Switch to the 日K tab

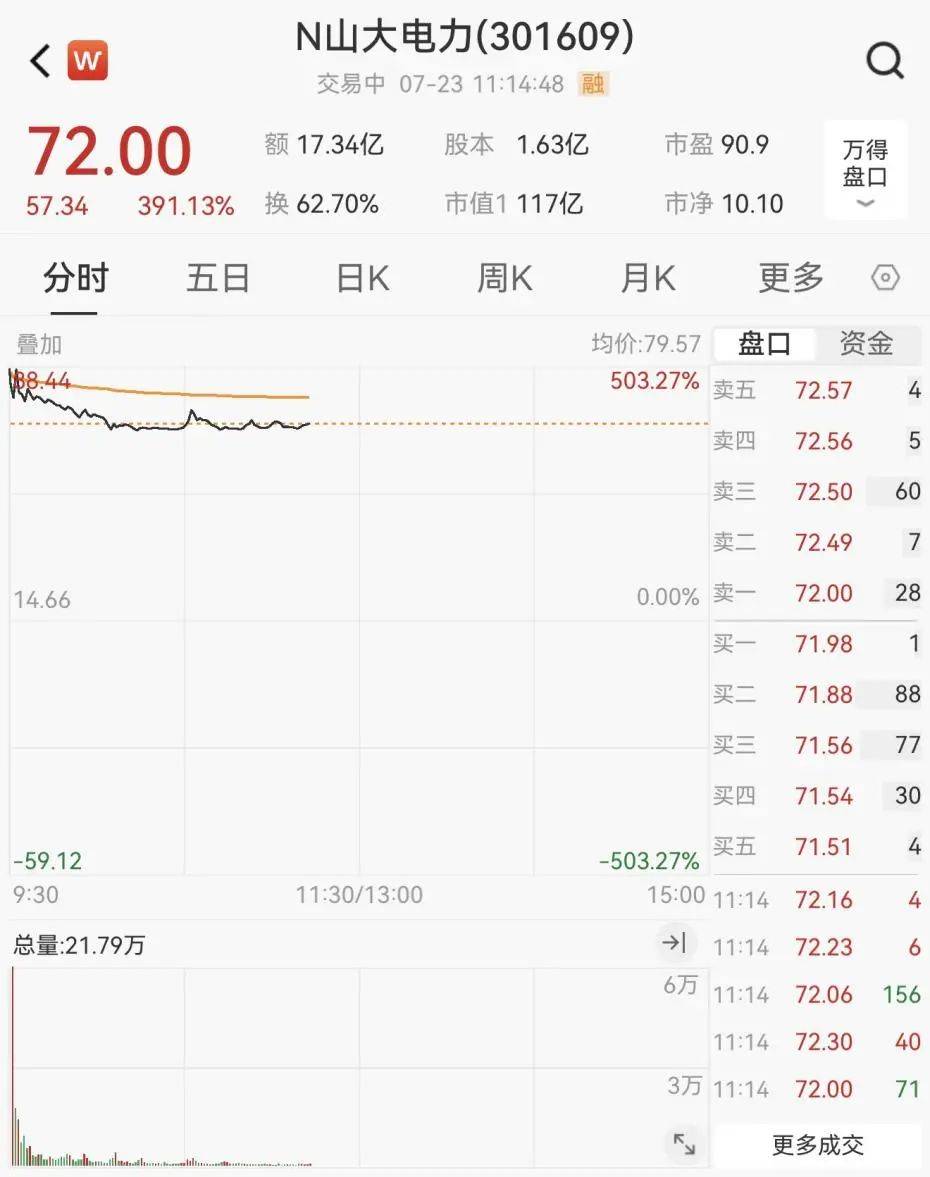[x=360, y=278]
